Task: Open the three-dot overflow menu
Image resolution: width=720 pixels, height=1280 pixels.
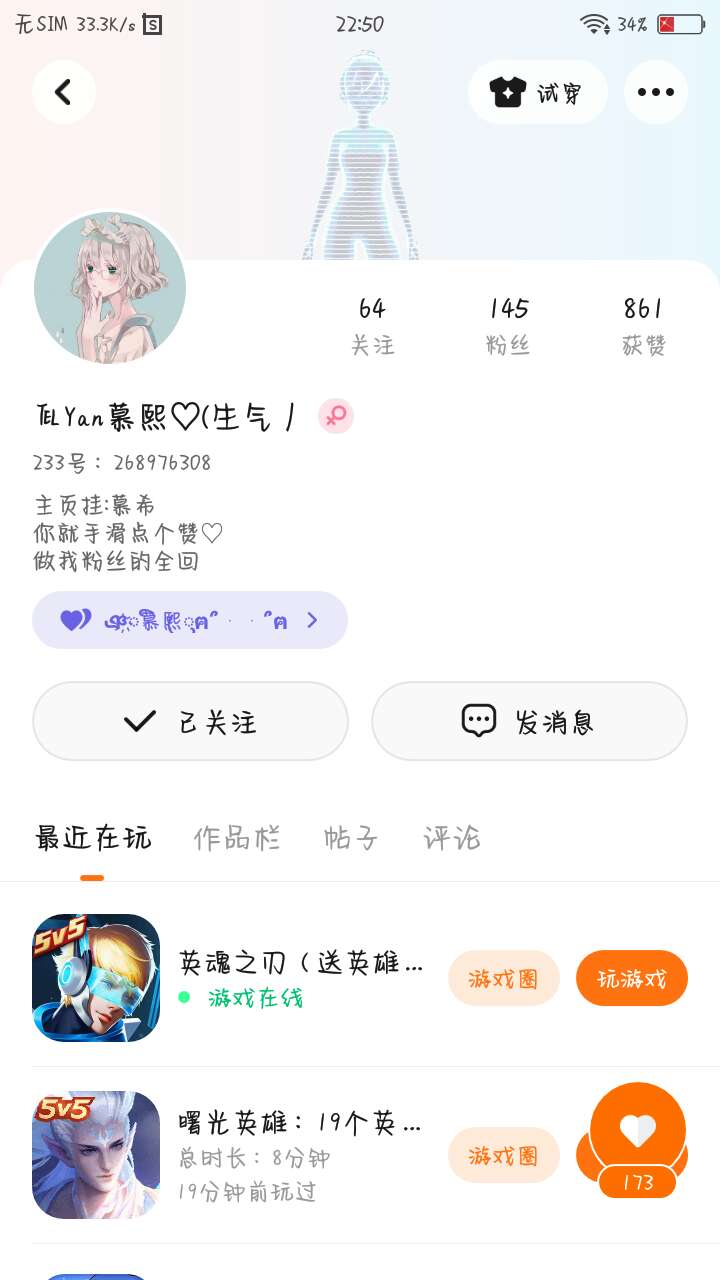Action: click(655, 92)
